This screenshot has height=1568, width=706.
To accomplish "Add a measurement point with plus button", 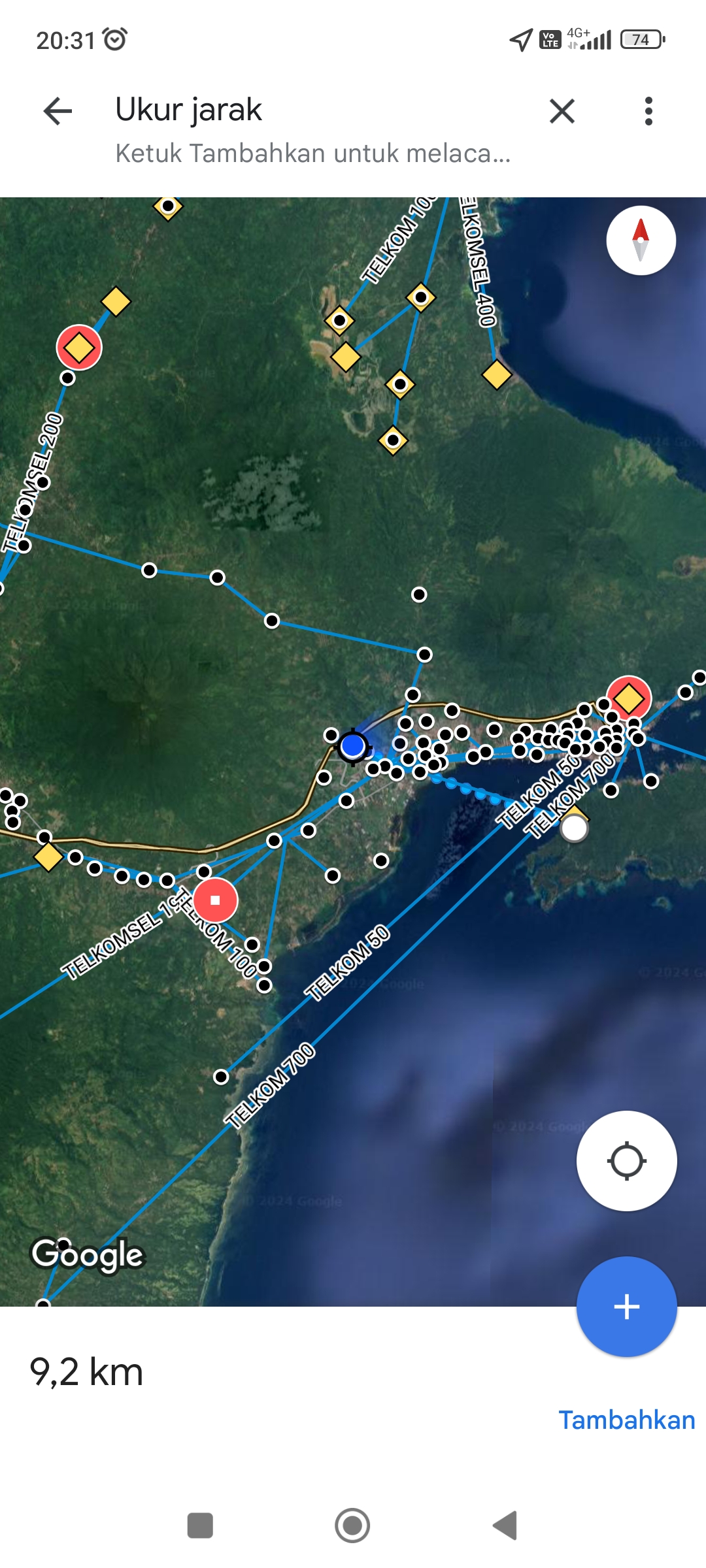I will (626, 1307).
